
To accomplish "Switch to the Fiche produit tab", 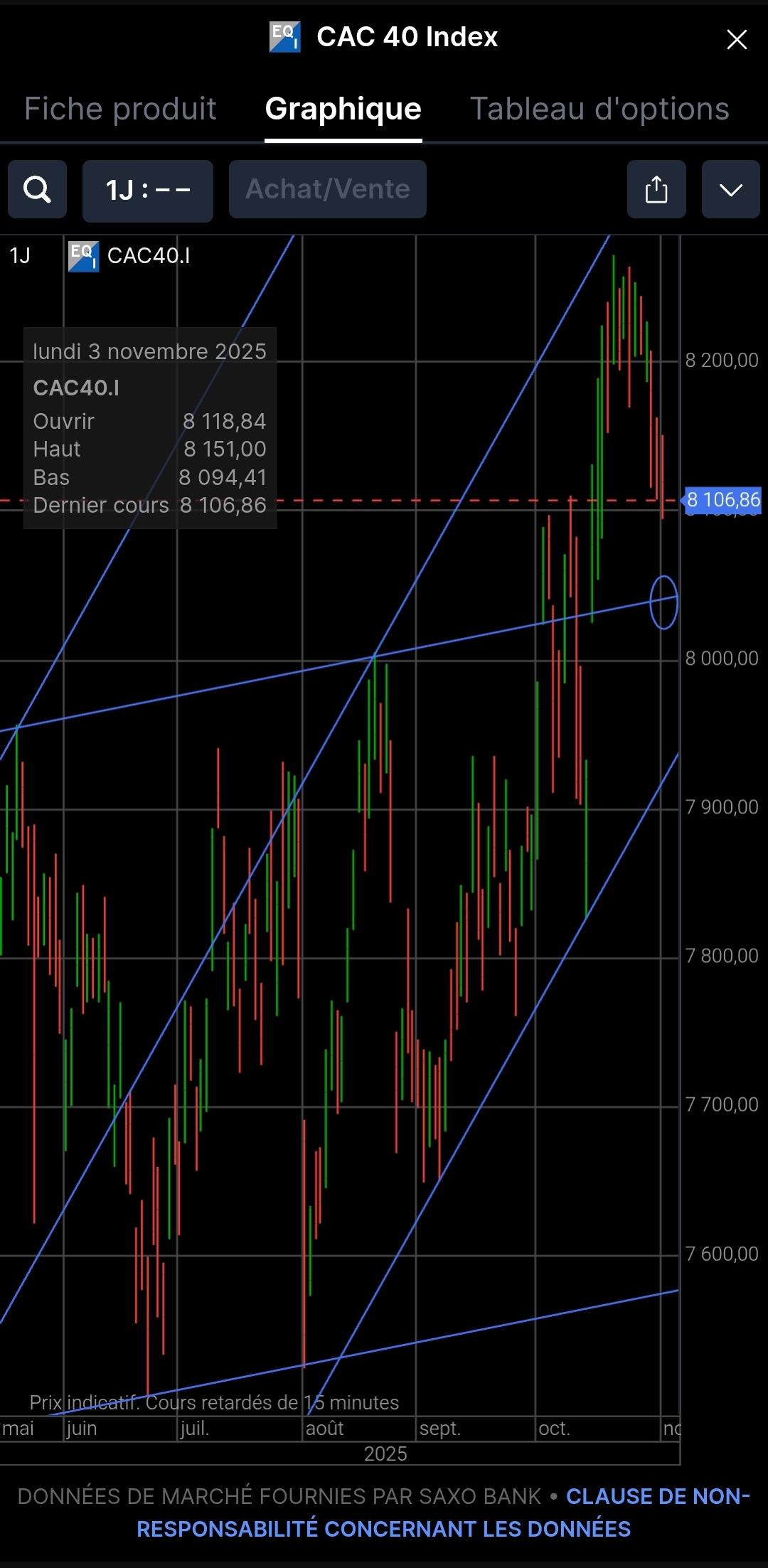I will [x=120, y=110].
